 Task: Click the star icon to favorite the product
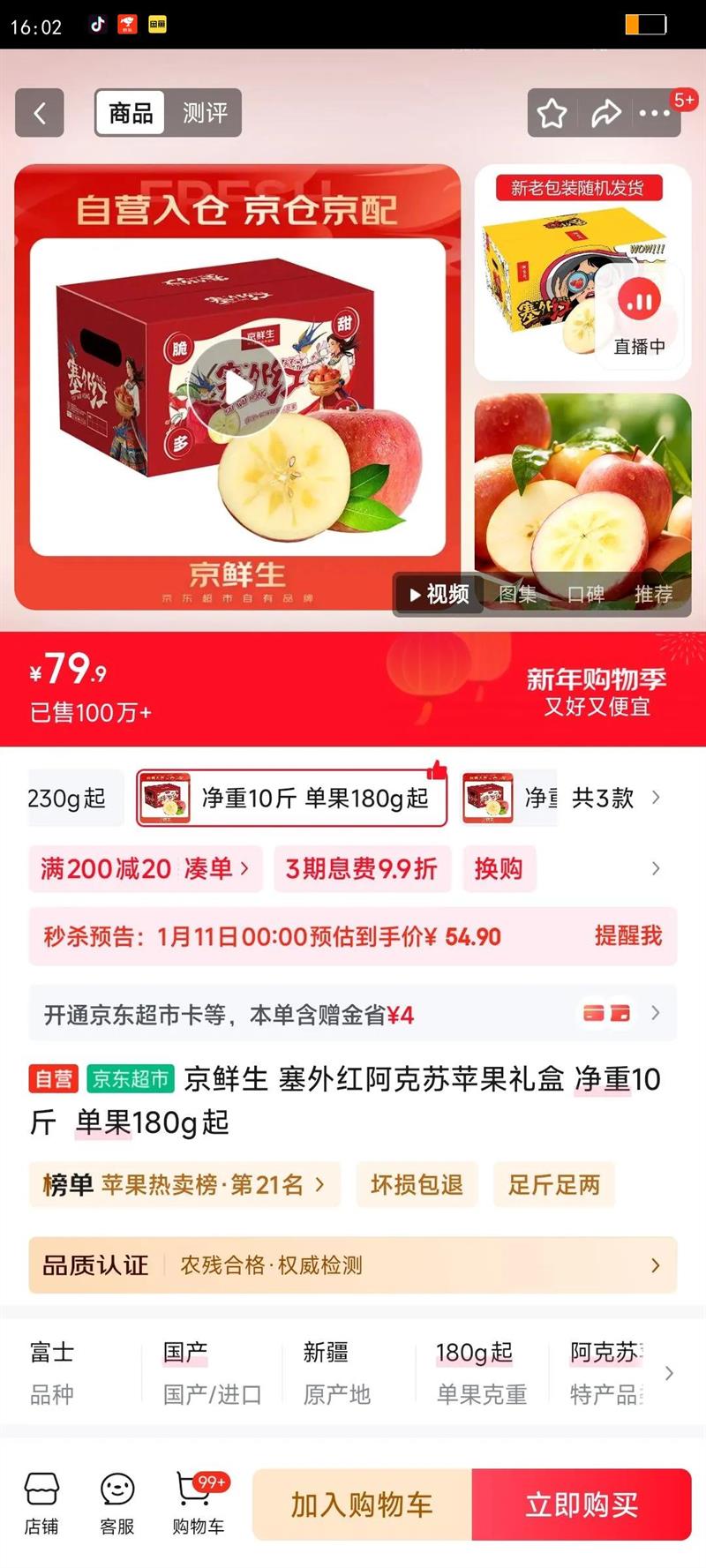[x=552, y=114]
